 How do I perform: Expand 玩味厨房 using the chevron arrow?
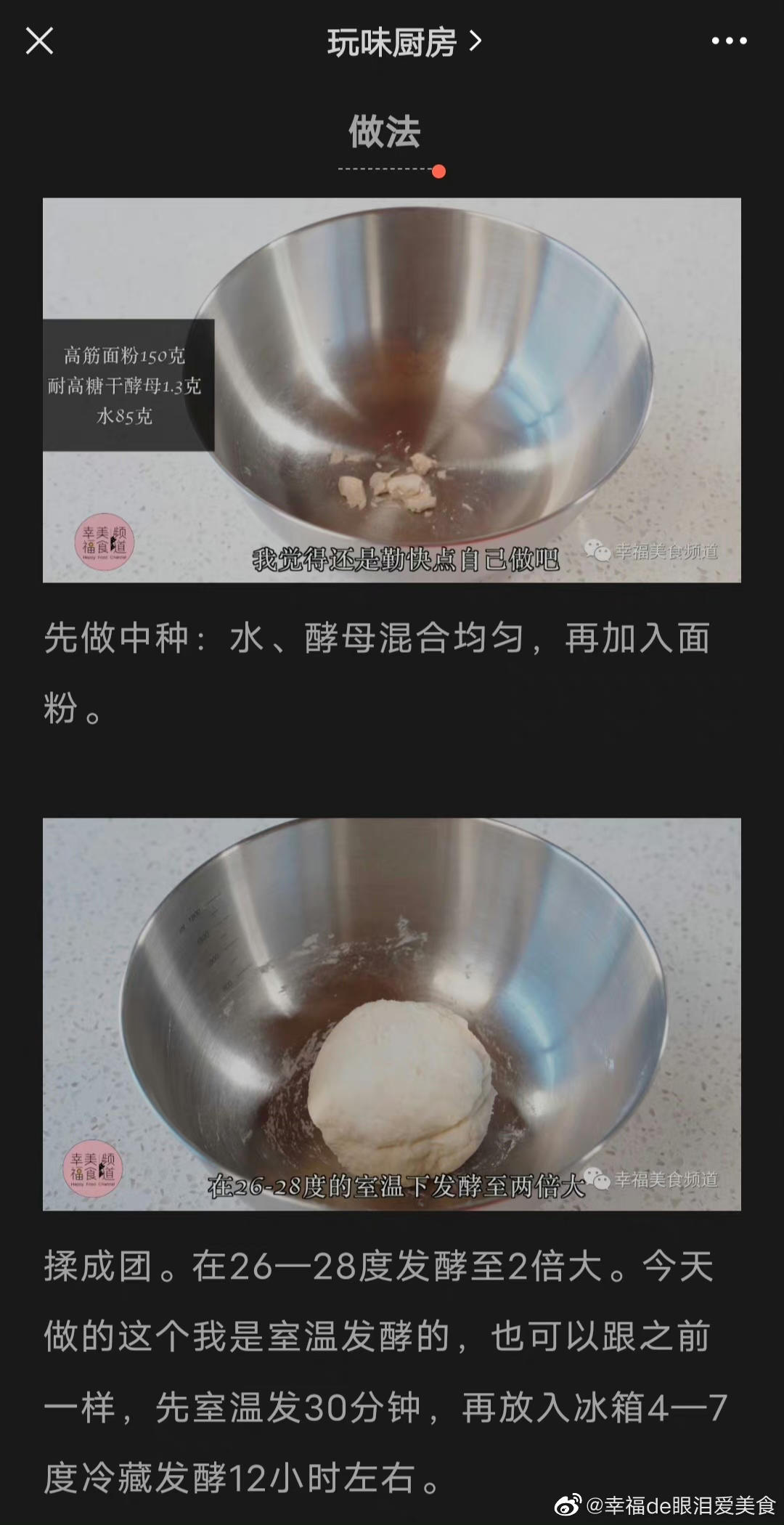(x=475, y=41)
